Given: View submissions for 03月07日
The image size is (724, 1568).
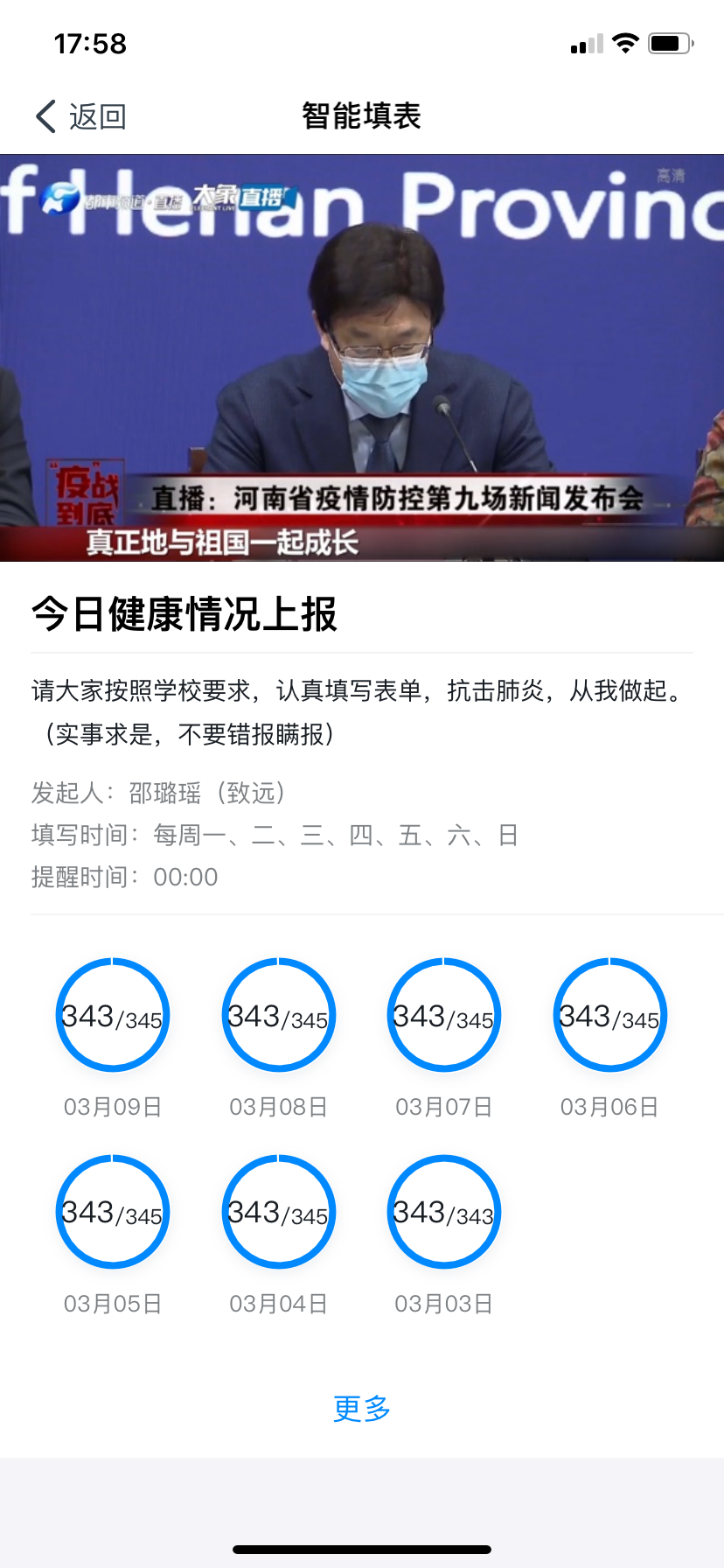Looking at the screenshot, I should coord(444,1015).
